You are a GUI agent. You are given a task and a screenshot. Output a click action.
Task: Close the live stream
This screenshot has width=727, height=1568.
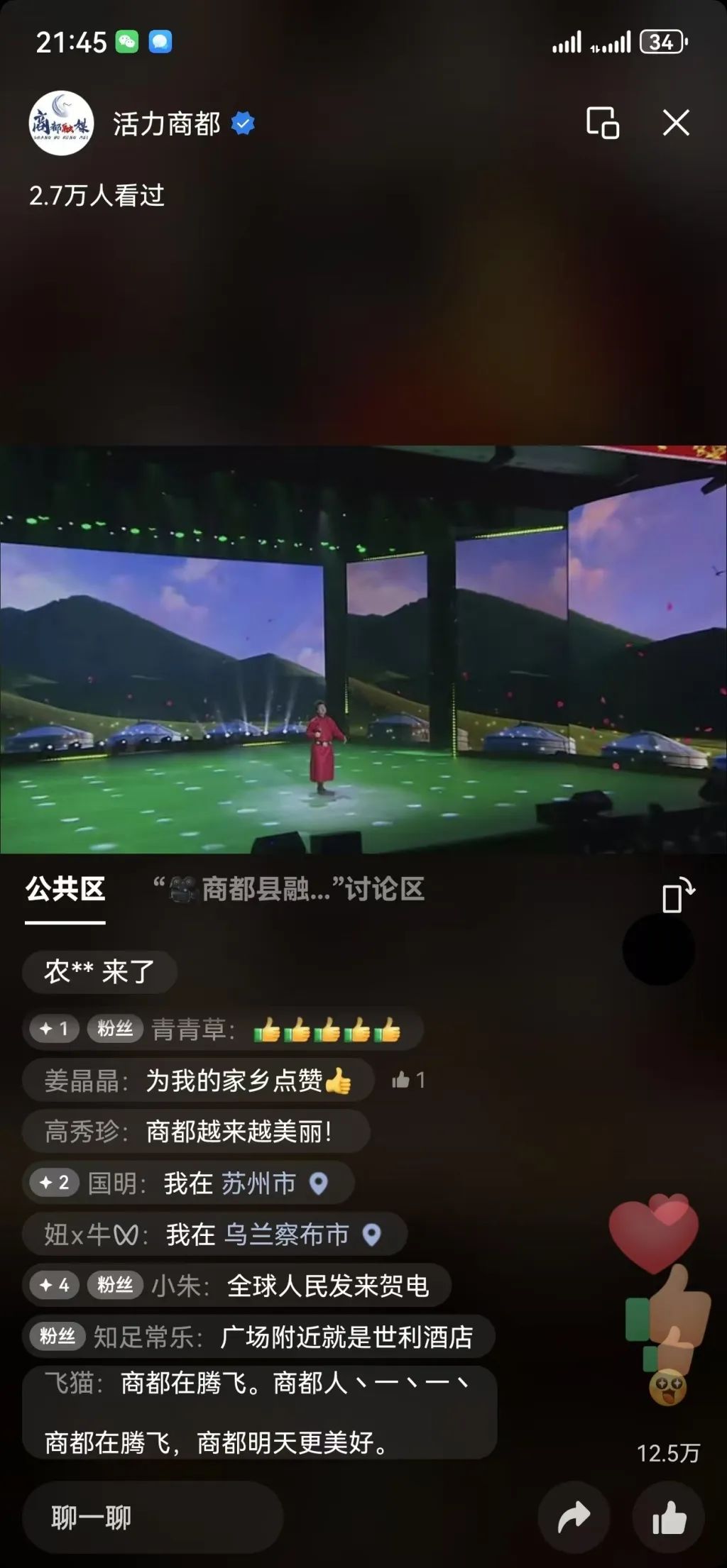point(675,123)
